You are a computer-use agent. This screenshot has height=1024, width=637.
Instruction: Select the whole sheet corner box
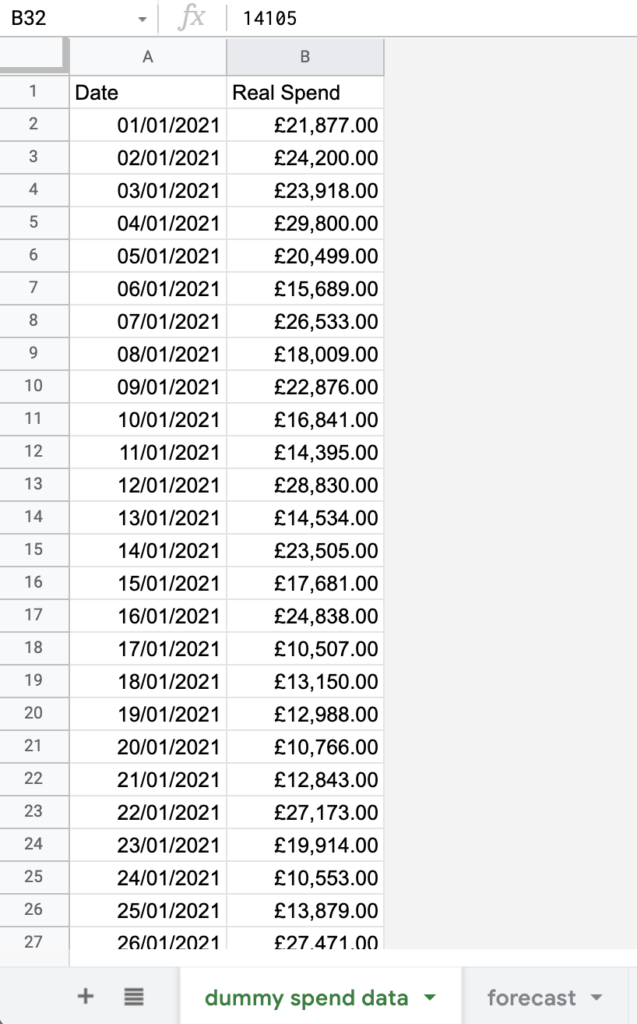(x=34, y=56)
